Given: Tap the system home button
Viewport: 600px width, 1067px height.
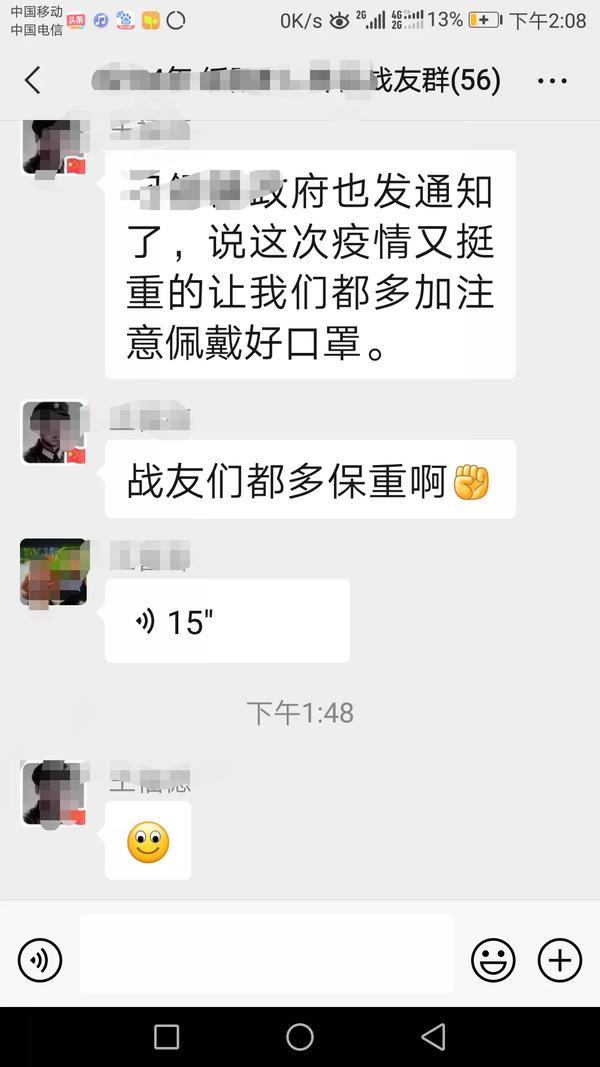Looking at the screenshot, I should pyautogui.click(x=300, y=1037).
